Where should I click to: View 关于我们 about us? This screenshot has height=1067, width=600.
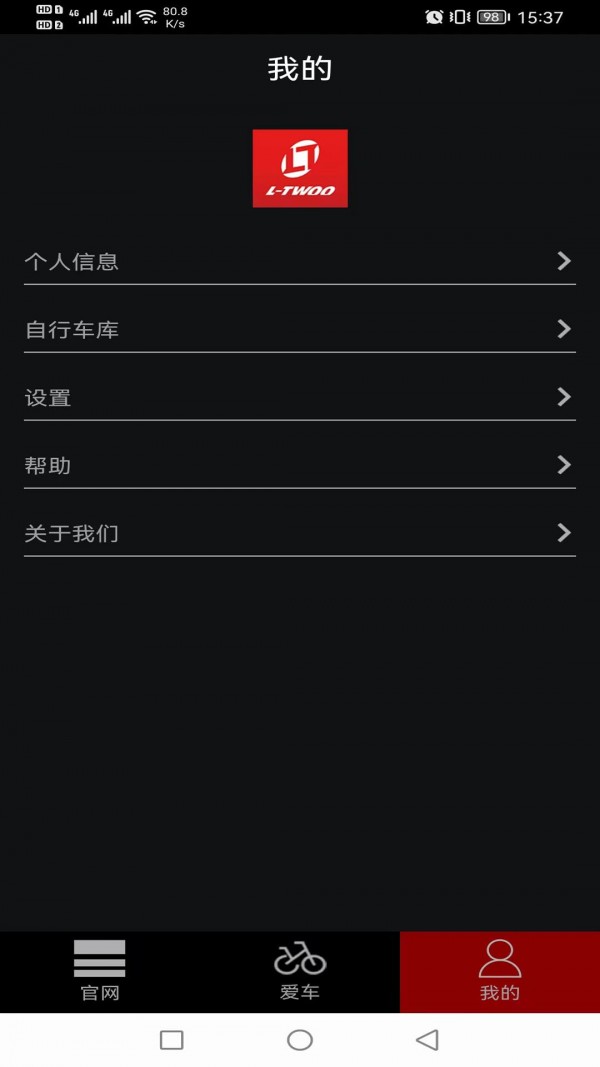pos(299,534)
